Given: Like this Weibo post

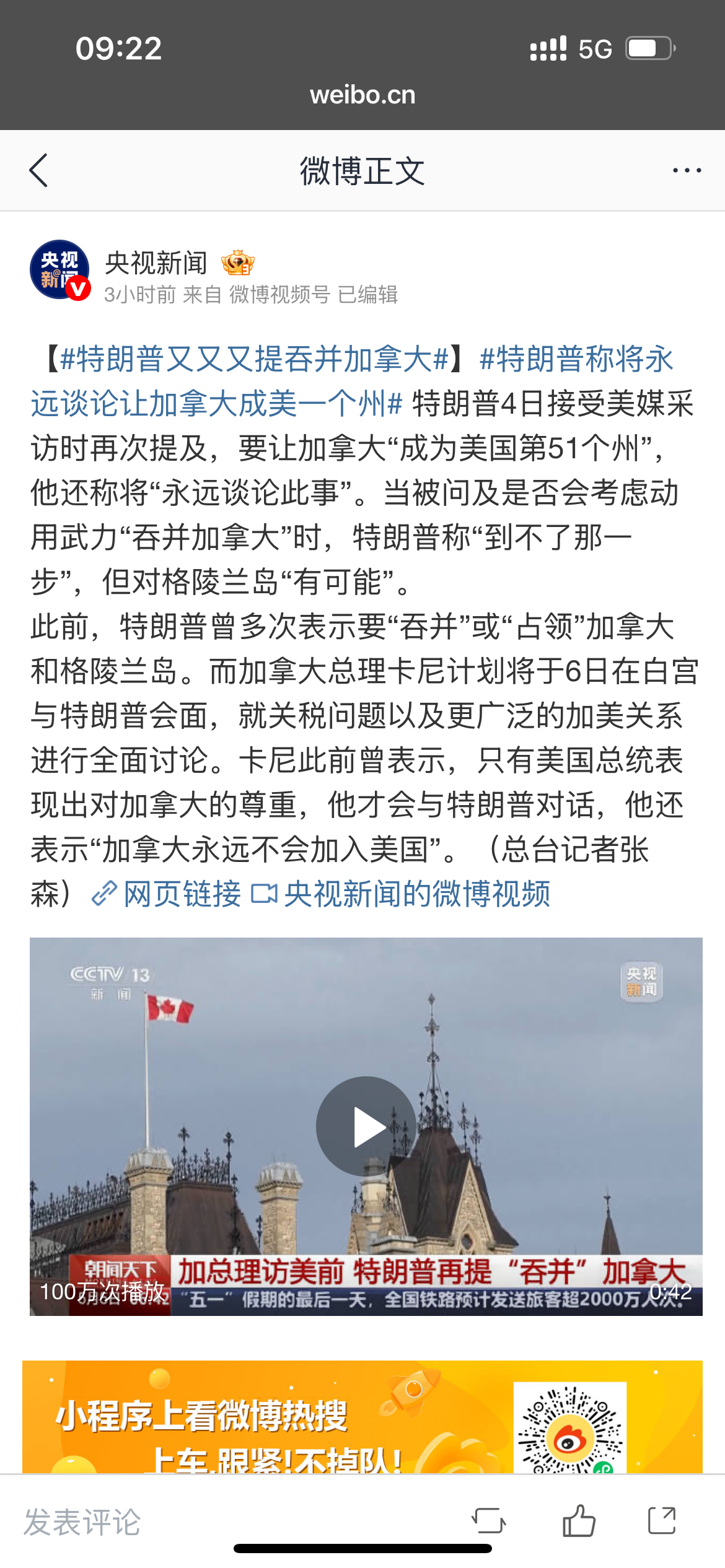Looking at the screenshot, I should point(579,1521).
